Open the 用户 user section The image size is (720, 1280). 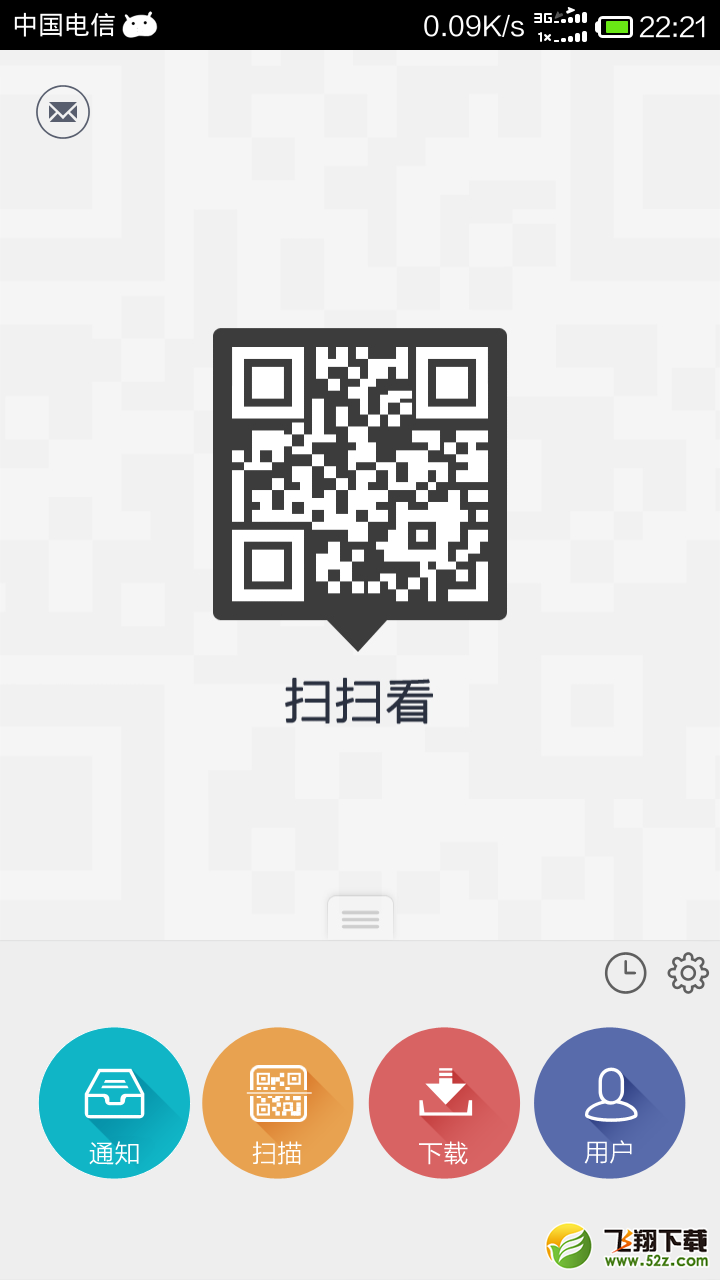(609, 1103)
